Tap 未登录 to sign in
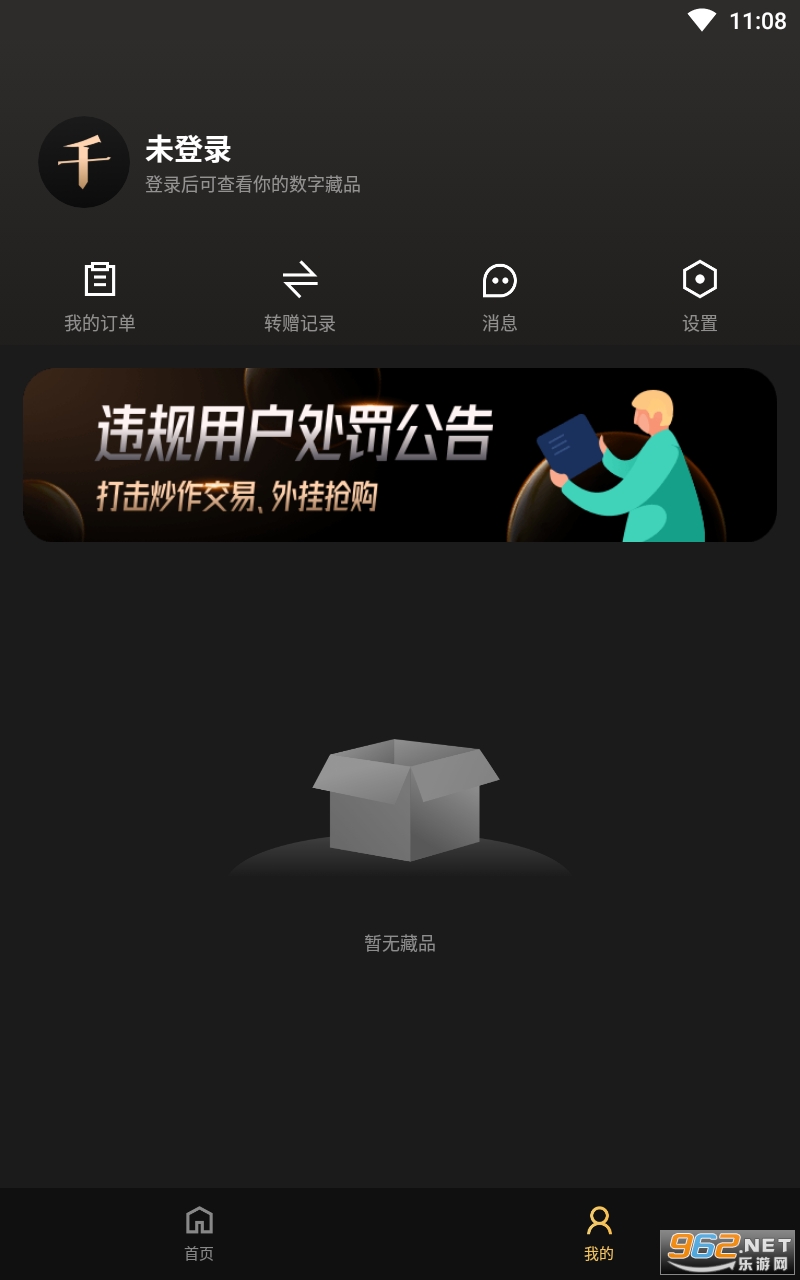Image resolution: width=800 pixels, height=1280 pixels. point(188,150)
